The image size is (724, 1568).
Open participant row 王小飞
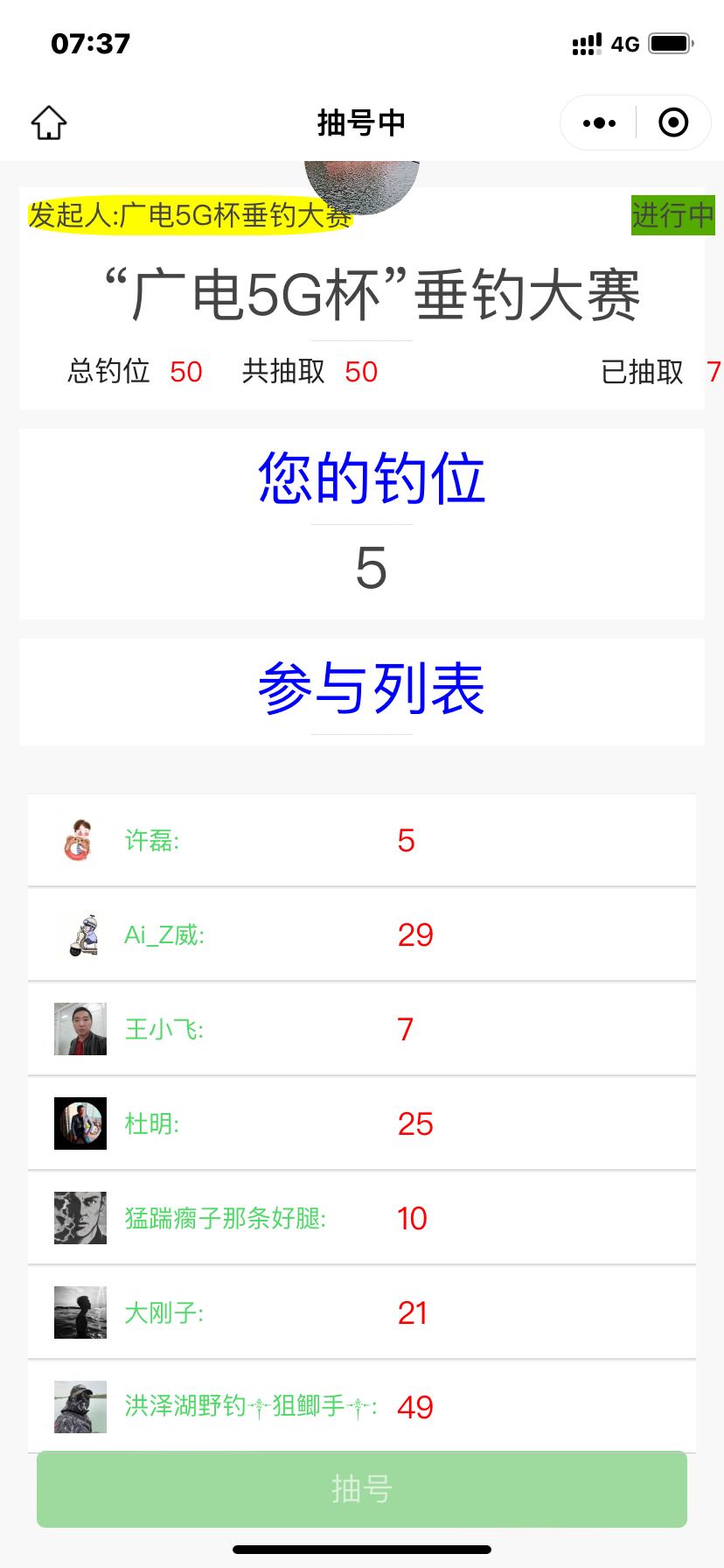point(362,1030)
